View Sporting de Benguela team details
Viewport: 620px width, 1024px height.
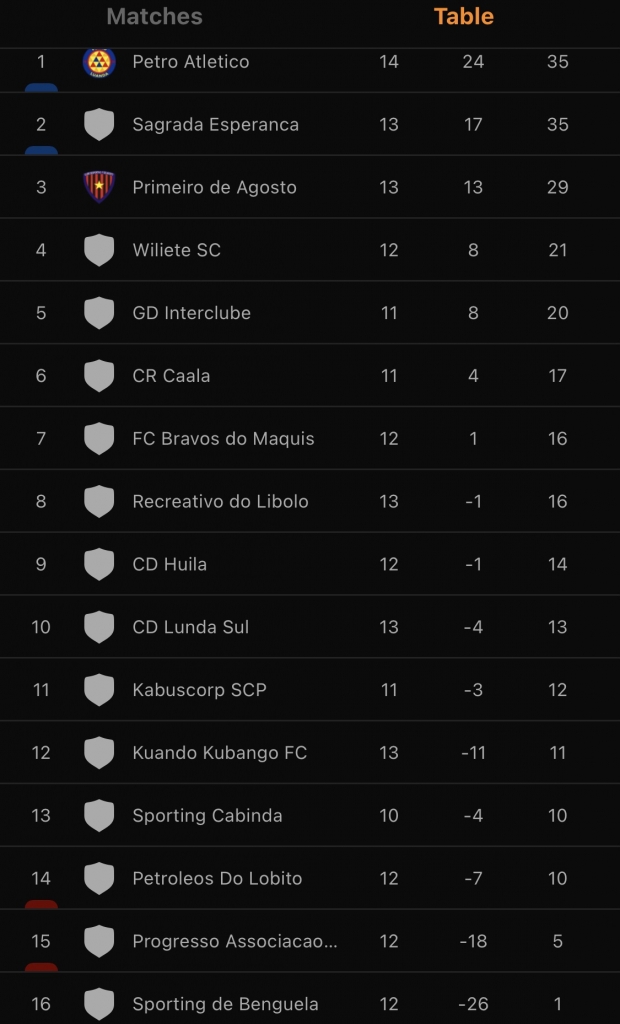[x=225, y=1004]
